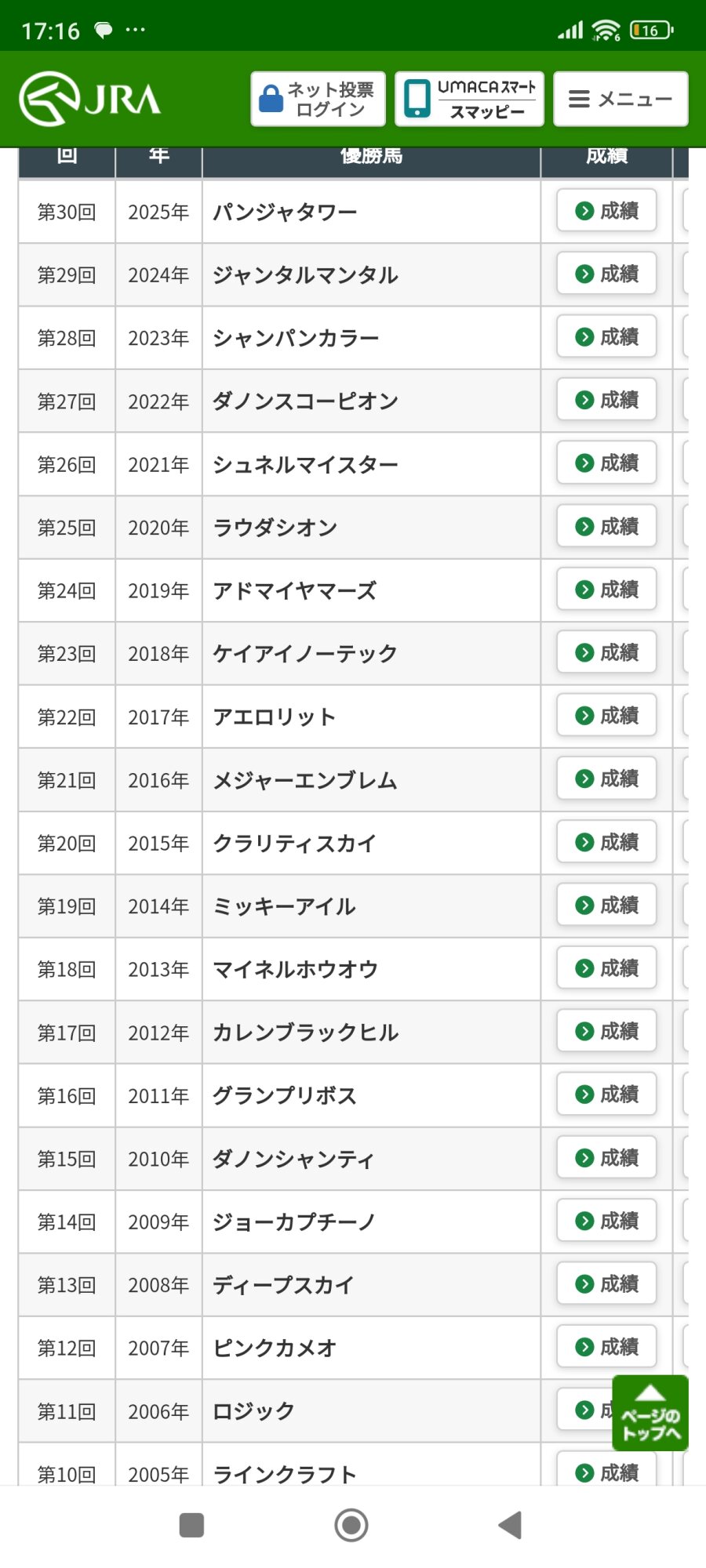Jump back with ページのトップへ button

coord(650,1413)
